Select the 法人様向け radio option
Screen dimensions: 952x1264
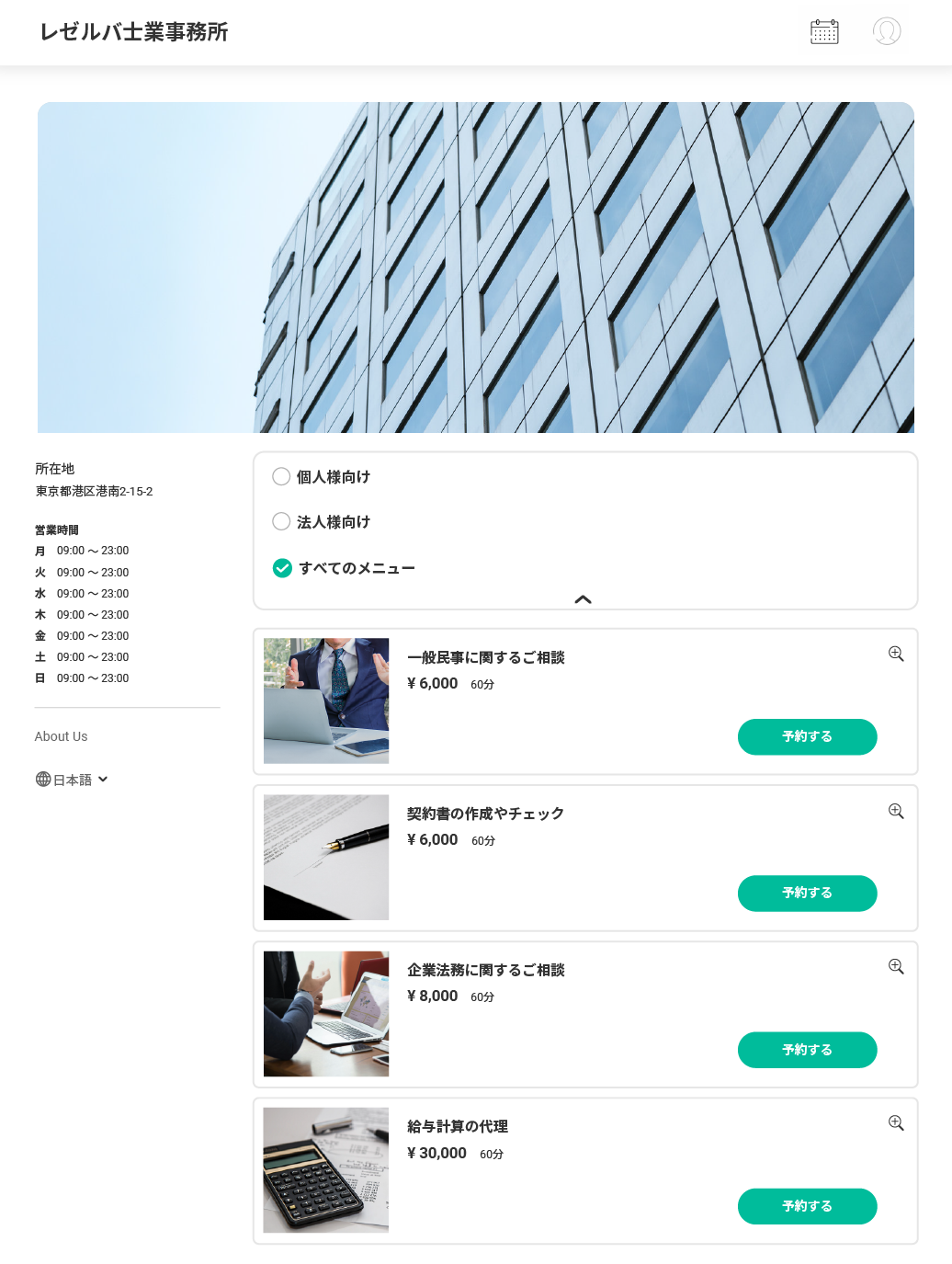pyautogui.click(x=282, y=521)
